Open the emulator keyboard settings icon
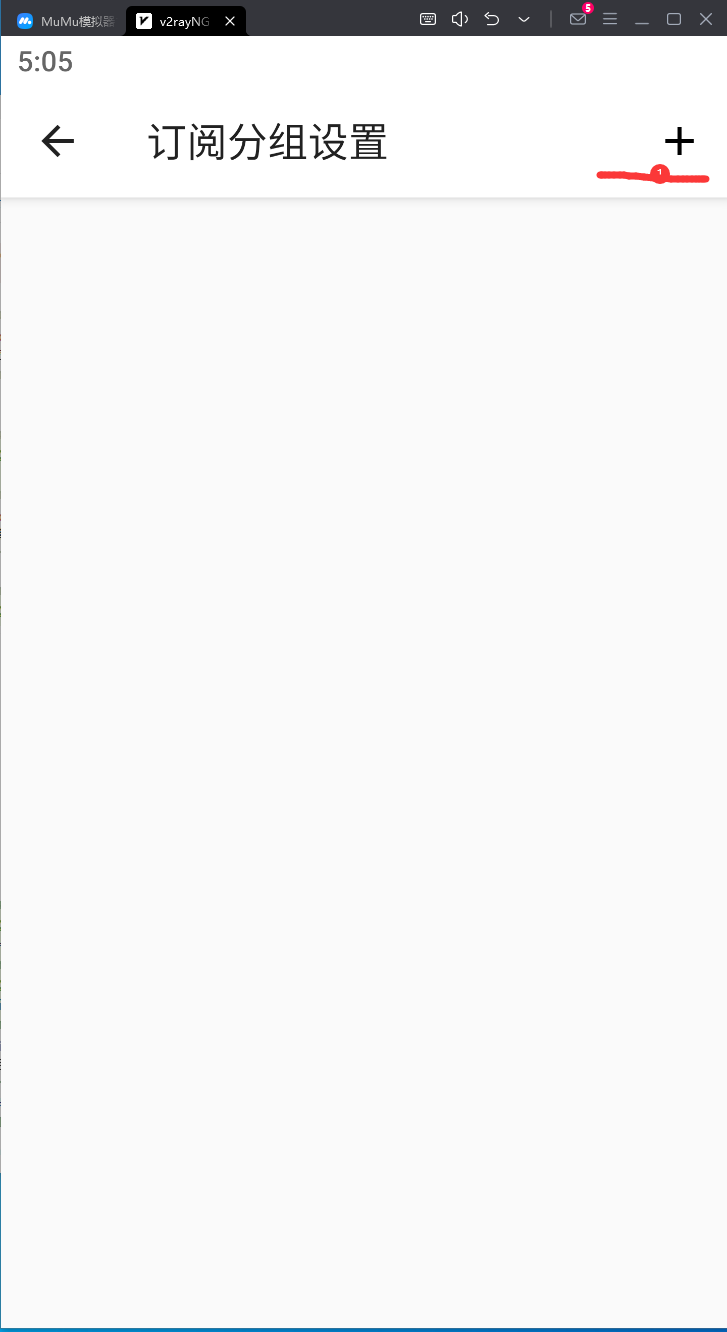Screen dimensions: 727x1332 coord(428,19)
